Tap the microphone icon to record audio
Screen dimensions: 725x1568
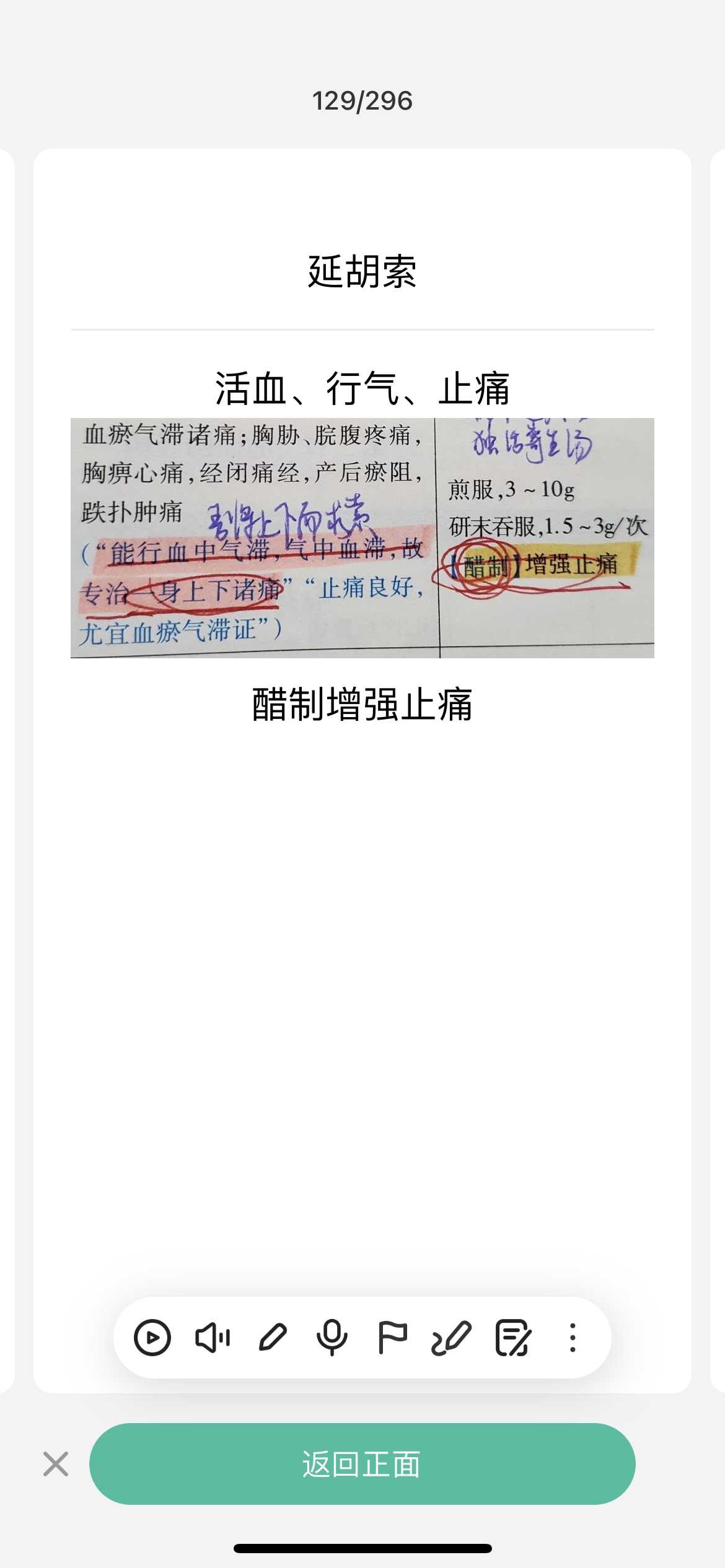332,1338
